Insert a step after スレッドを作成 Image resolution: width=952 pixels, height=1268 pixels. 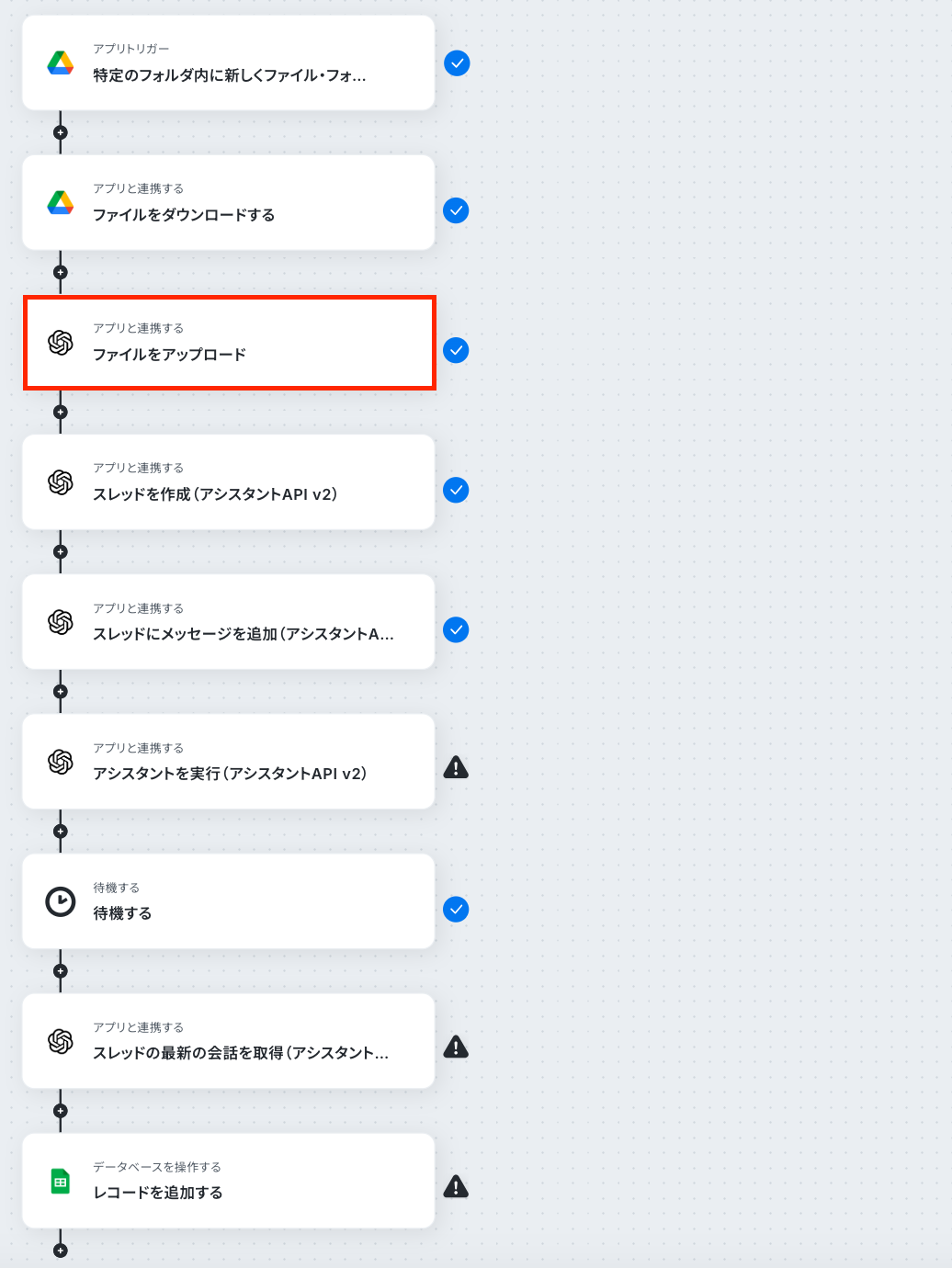(x=61, y=551)
